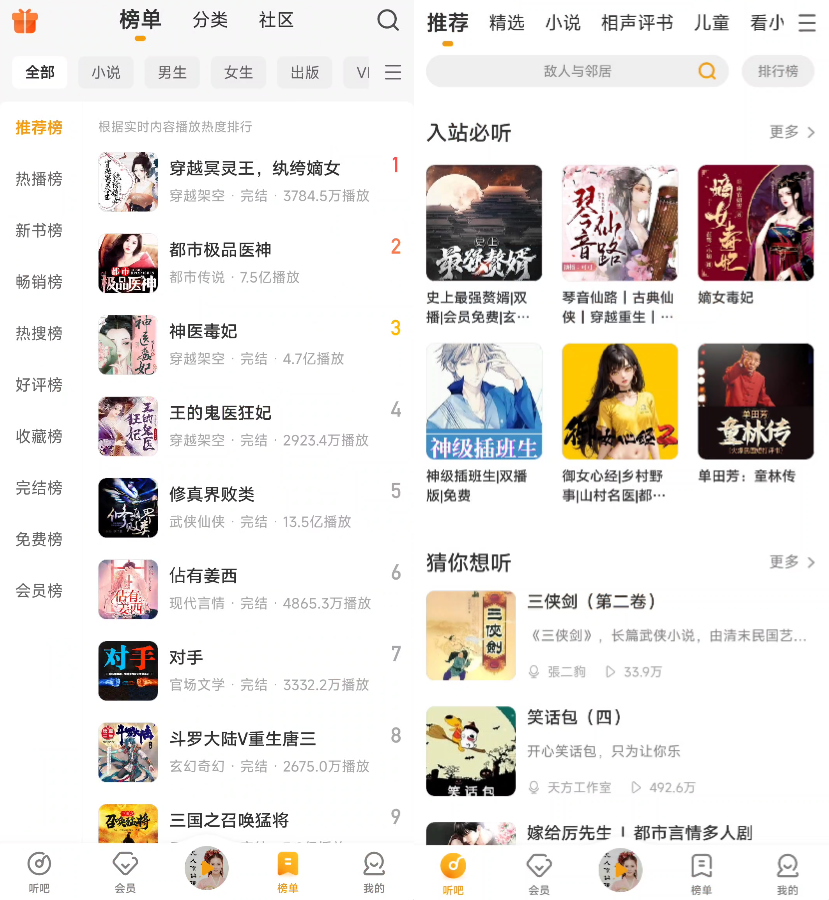Open the 单田芳:童林传 tile
829x900 pixels.
click(755, 402)
